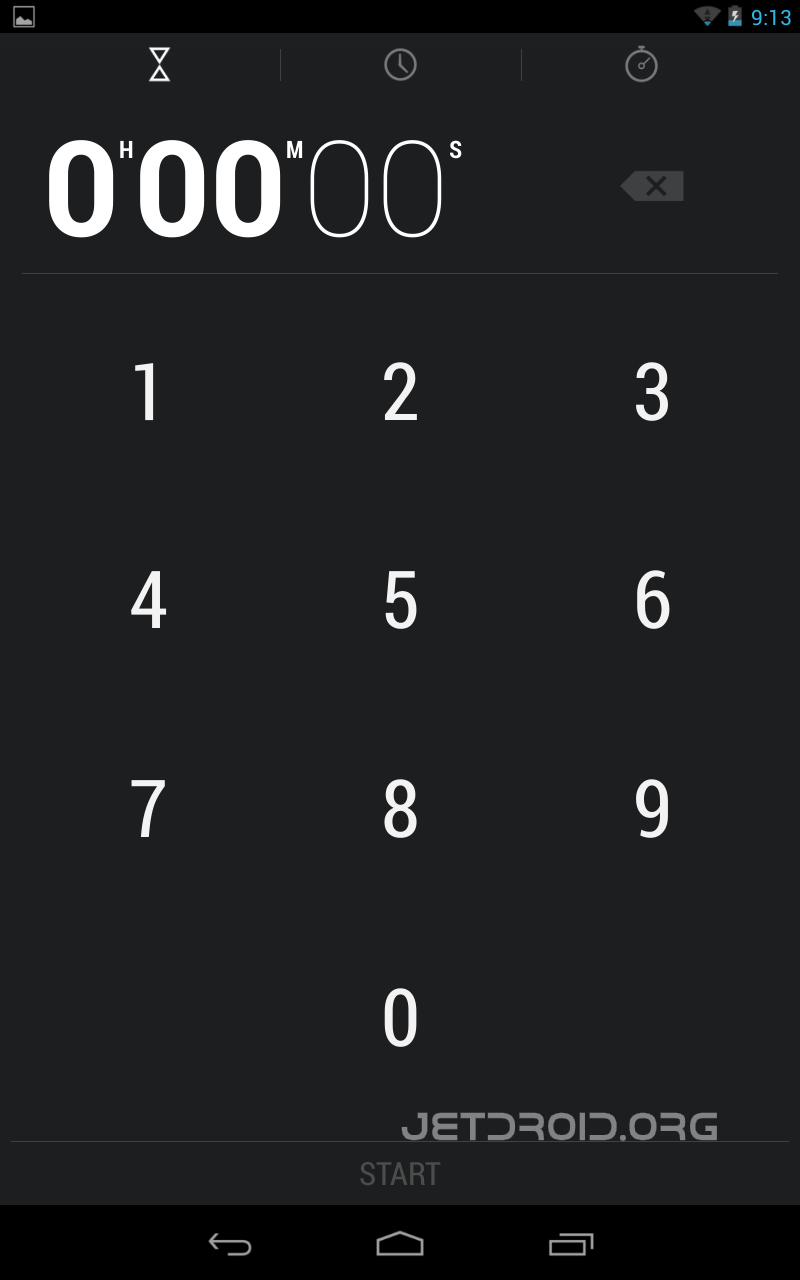The height and width of the screenshot is (1280, 800).
Task: Delete the last entered digit
Action: click(652, 186)
